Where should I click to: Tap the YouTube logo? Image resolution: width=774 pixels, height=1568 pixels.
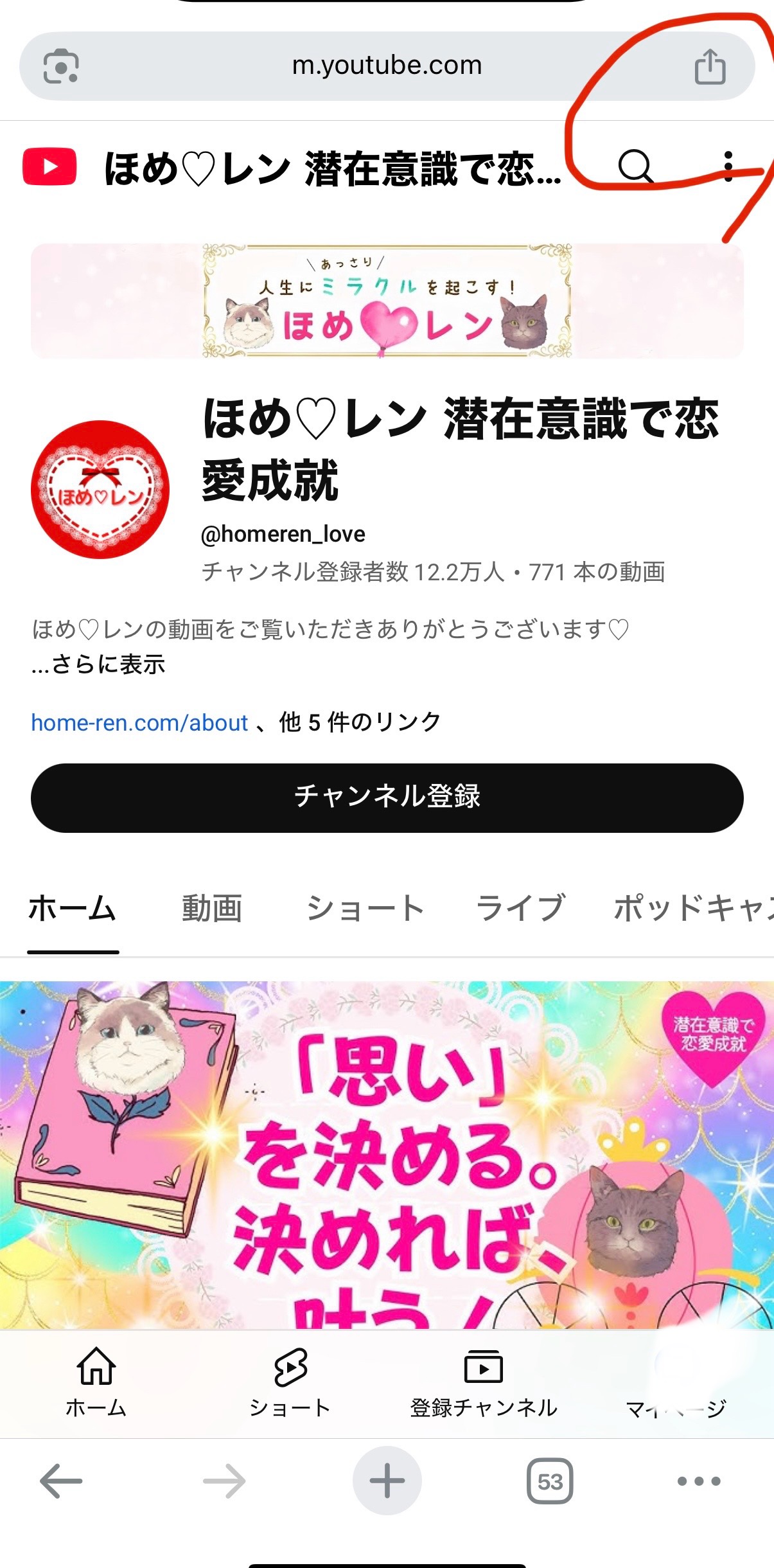(49, 167)
